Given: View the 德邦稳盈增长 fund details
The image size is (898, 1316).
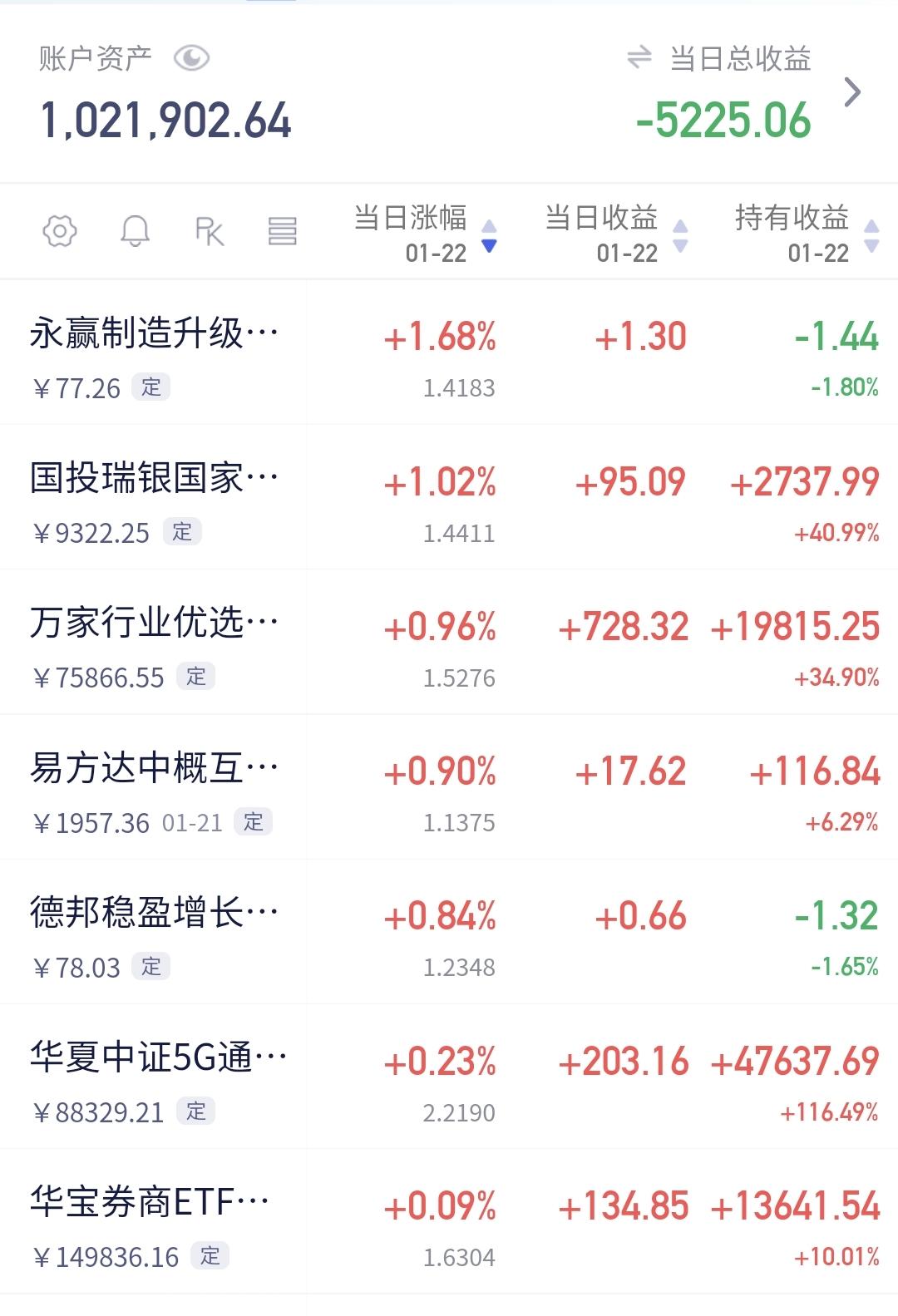Looking at the screenshot, I should (155, 931).
